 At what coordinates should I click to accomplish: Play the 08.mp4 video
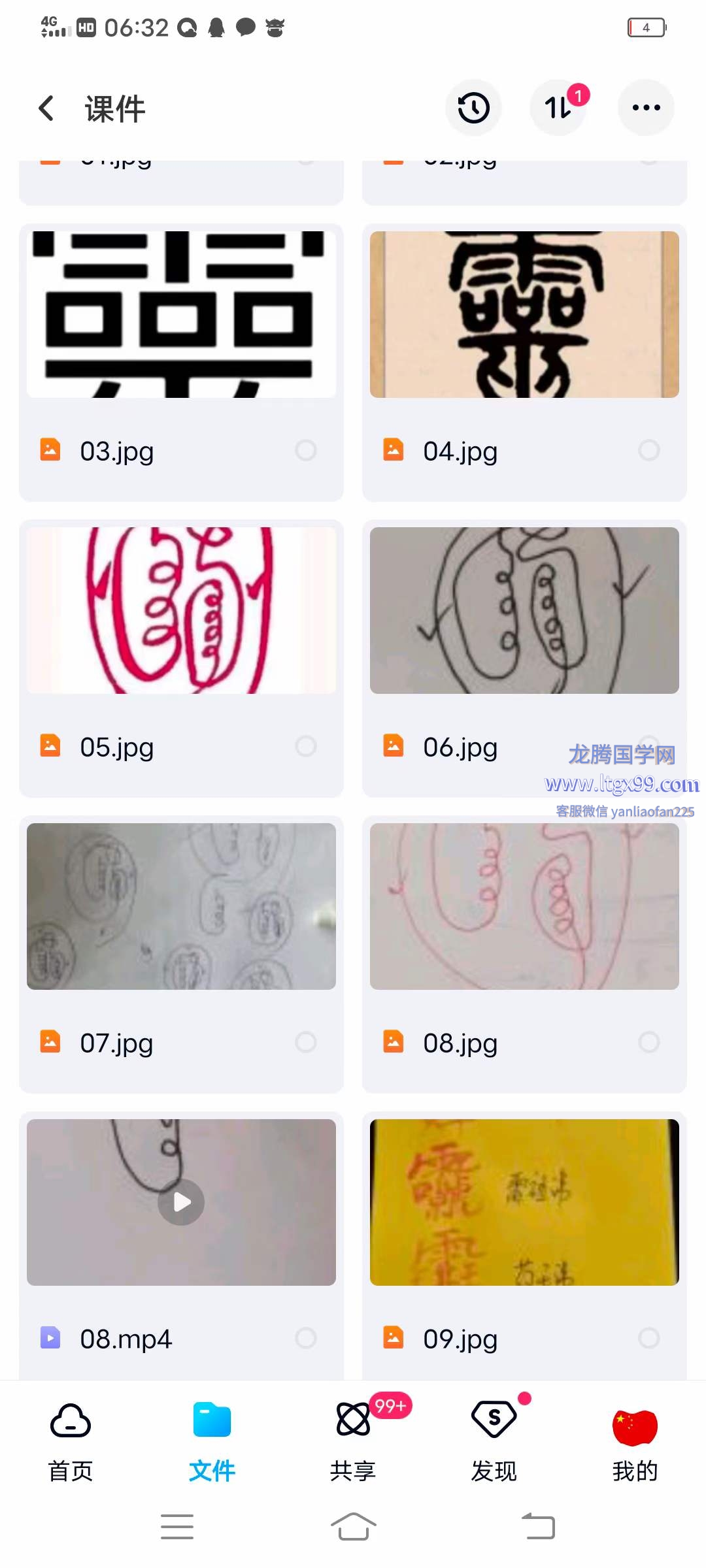pyautogui.click(x=181, y=1202)
